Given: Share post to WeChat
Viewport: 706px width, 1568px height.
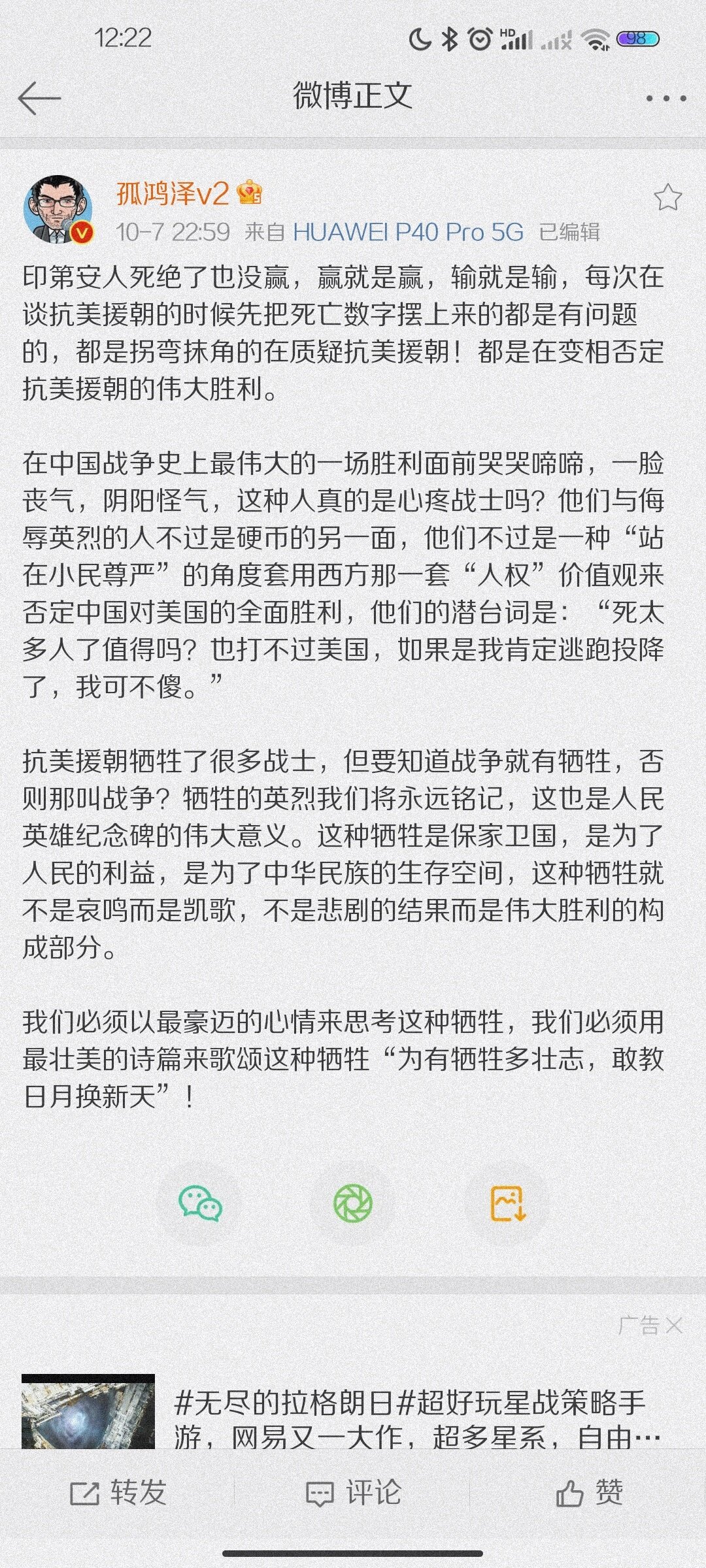Looking at the screenshot, I should [200, 1203].
